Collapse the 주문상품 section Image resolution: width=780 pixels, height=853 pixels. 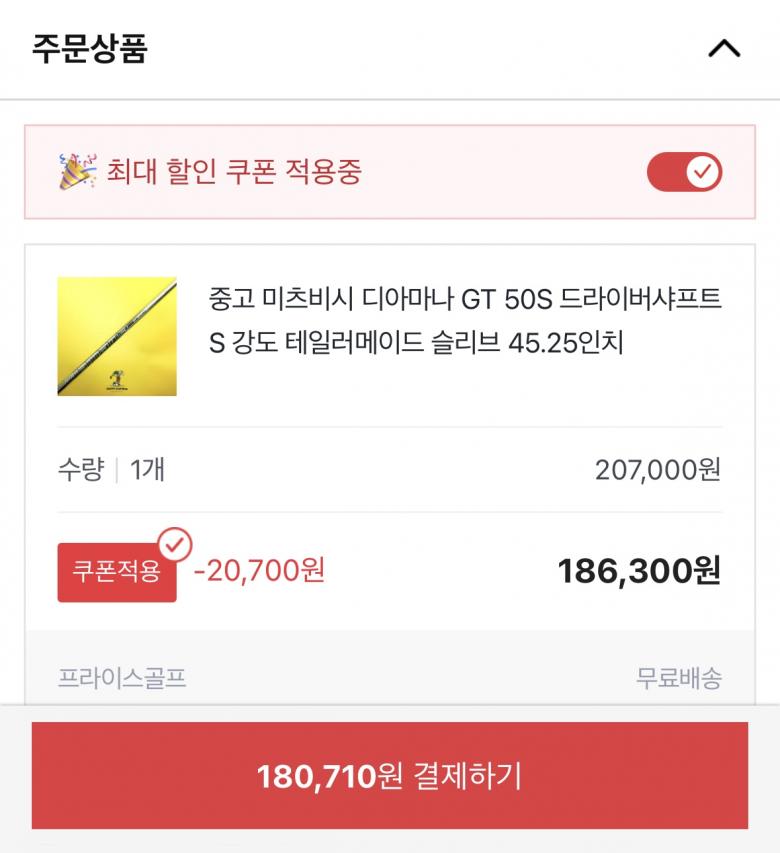[723, 48]
